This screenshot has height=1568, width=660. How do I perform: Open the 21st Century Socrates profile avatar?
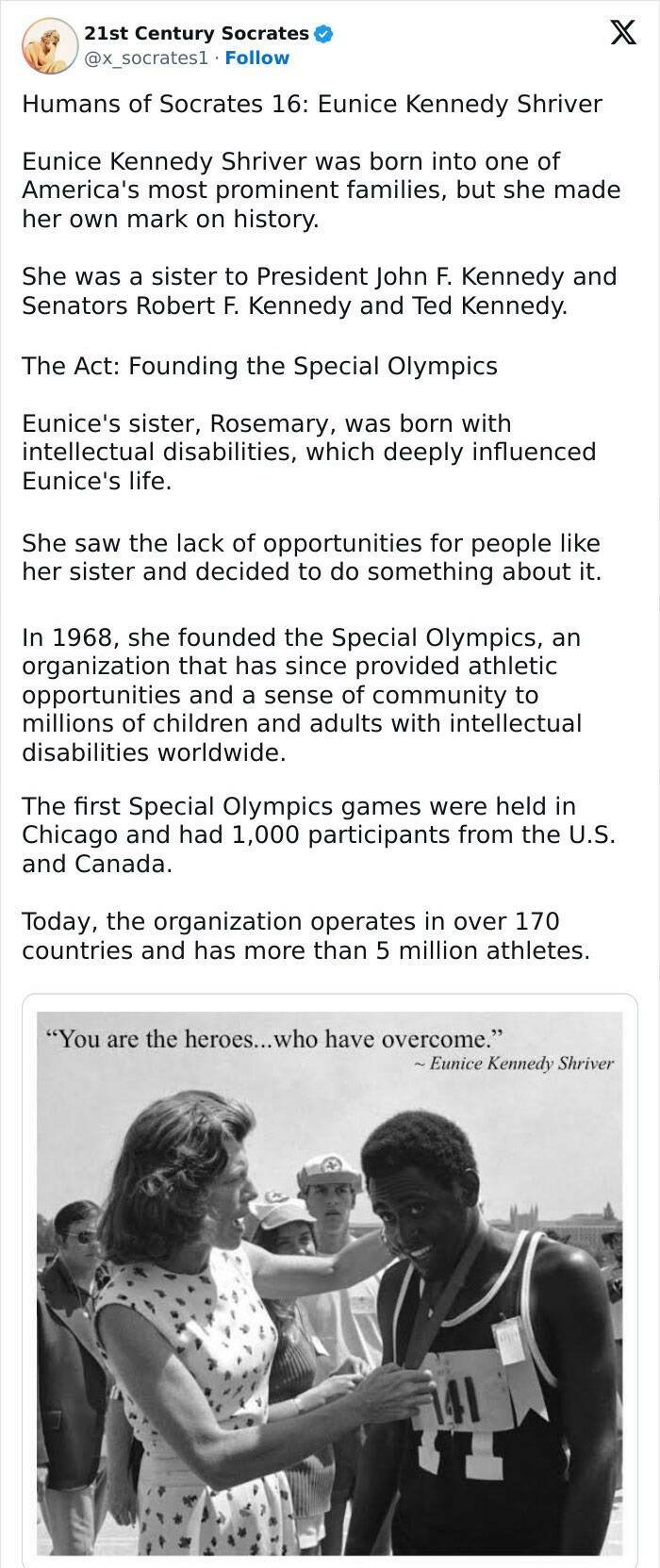(x=49, y=45)
